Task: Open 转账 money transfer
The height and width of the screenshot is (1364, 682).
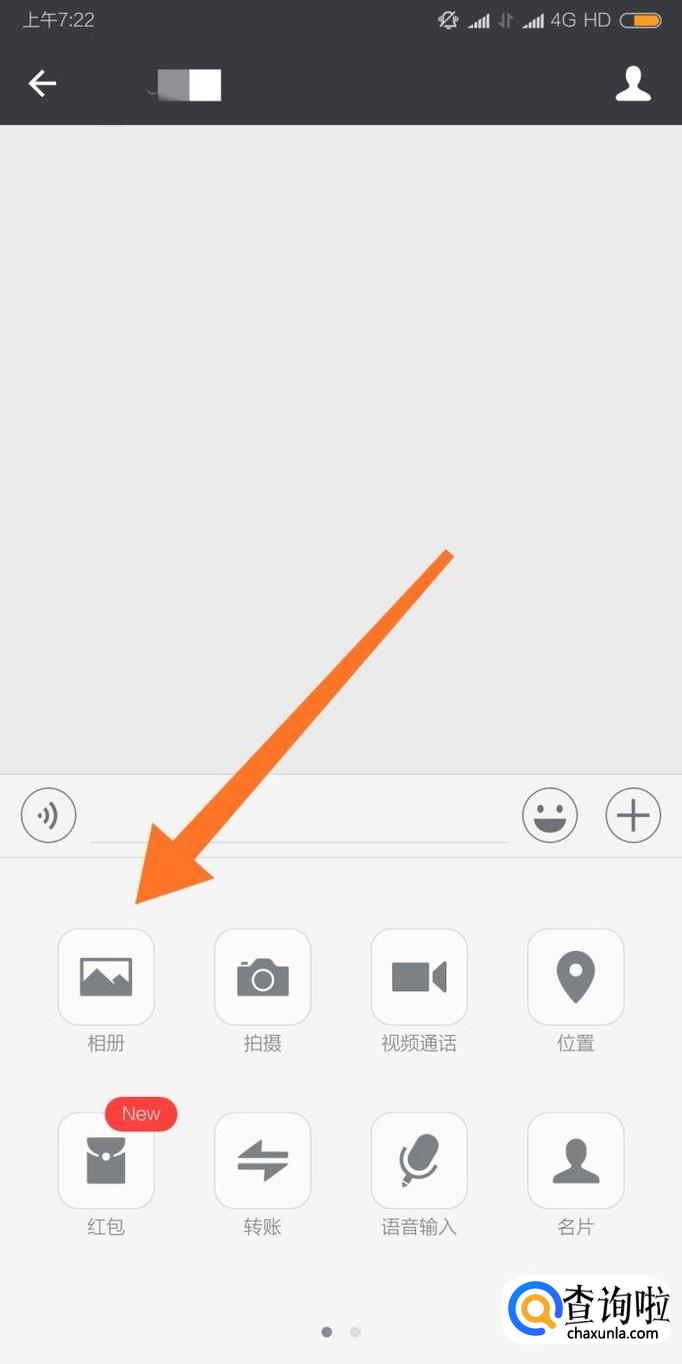Action: click(263, 1161)
